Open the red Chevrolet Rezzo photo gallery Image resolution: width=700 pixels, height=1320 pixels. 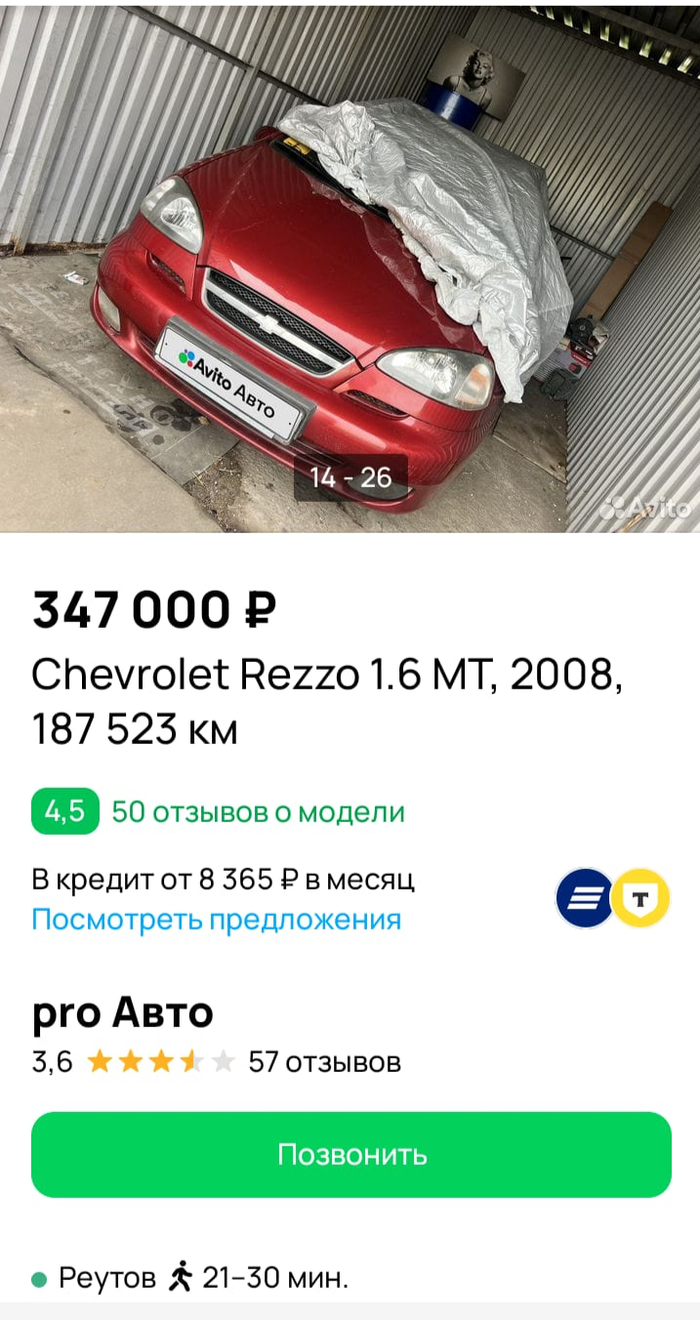point(350,268)
